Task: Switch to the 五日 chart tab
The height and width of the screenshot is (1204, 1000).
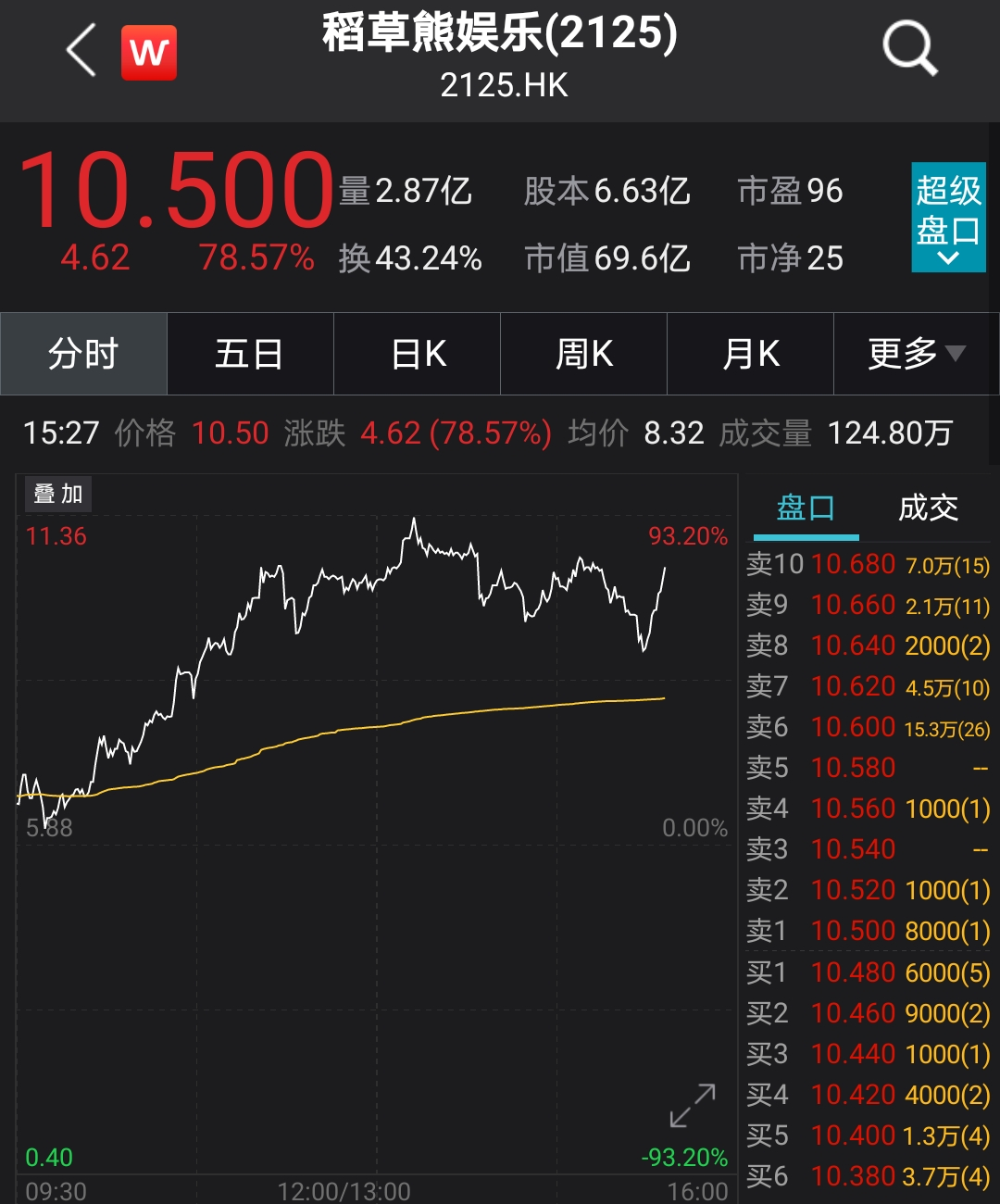Action: pos(250,354)
